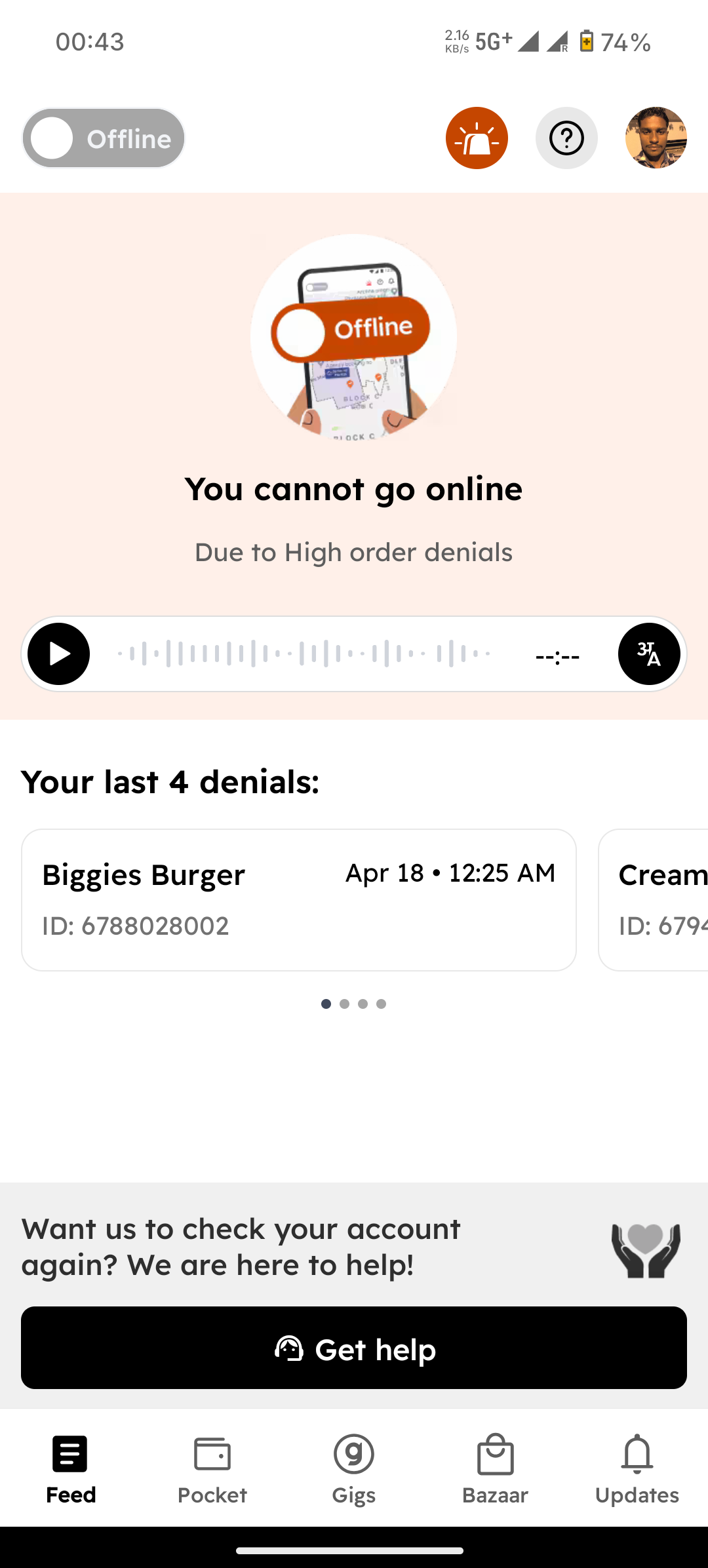708x1568 pixels.
Task: Go to the Updates tab
Action: pos(637,1470)
